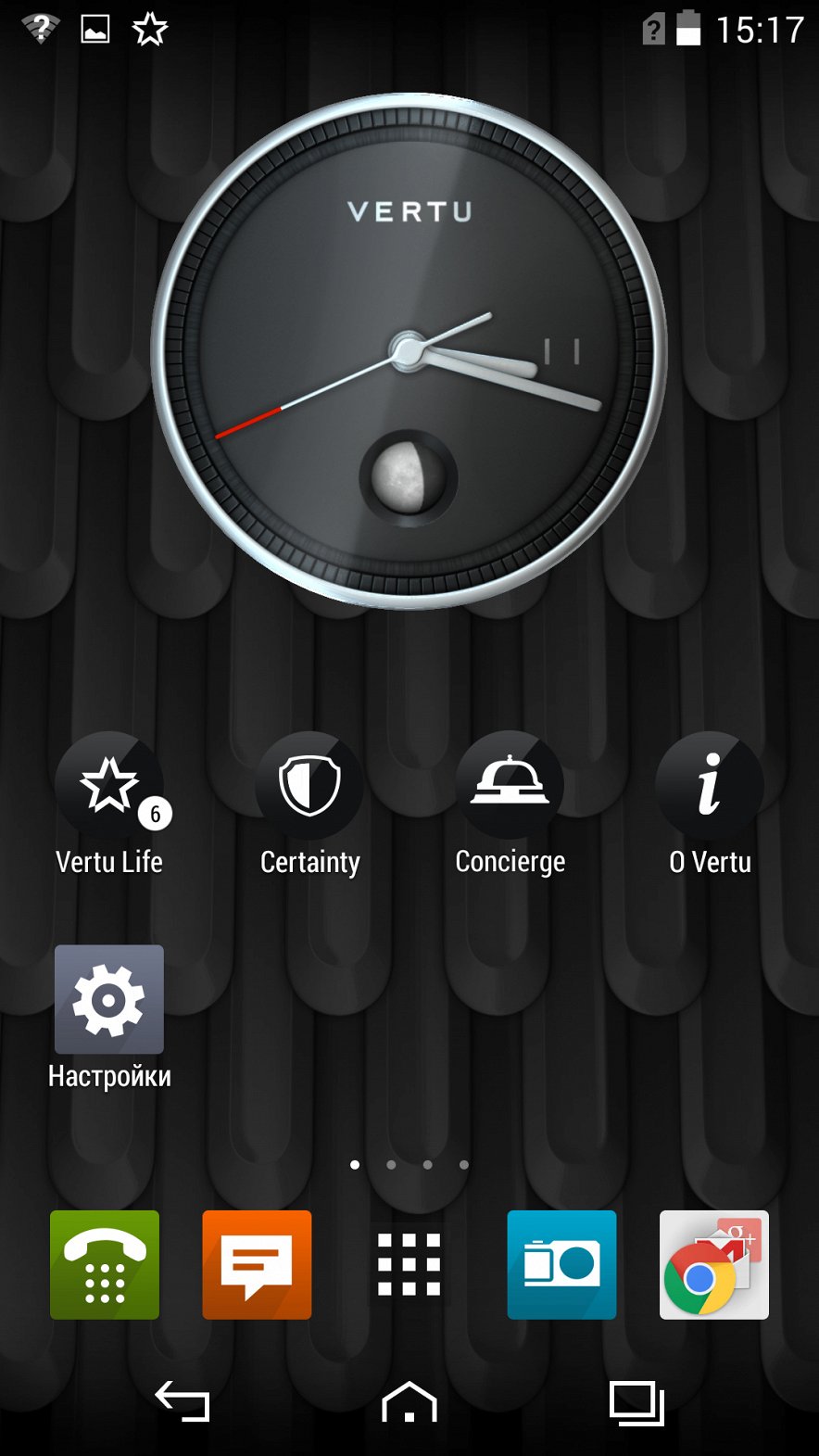Open the O Vertu info app

click(710, 786)
